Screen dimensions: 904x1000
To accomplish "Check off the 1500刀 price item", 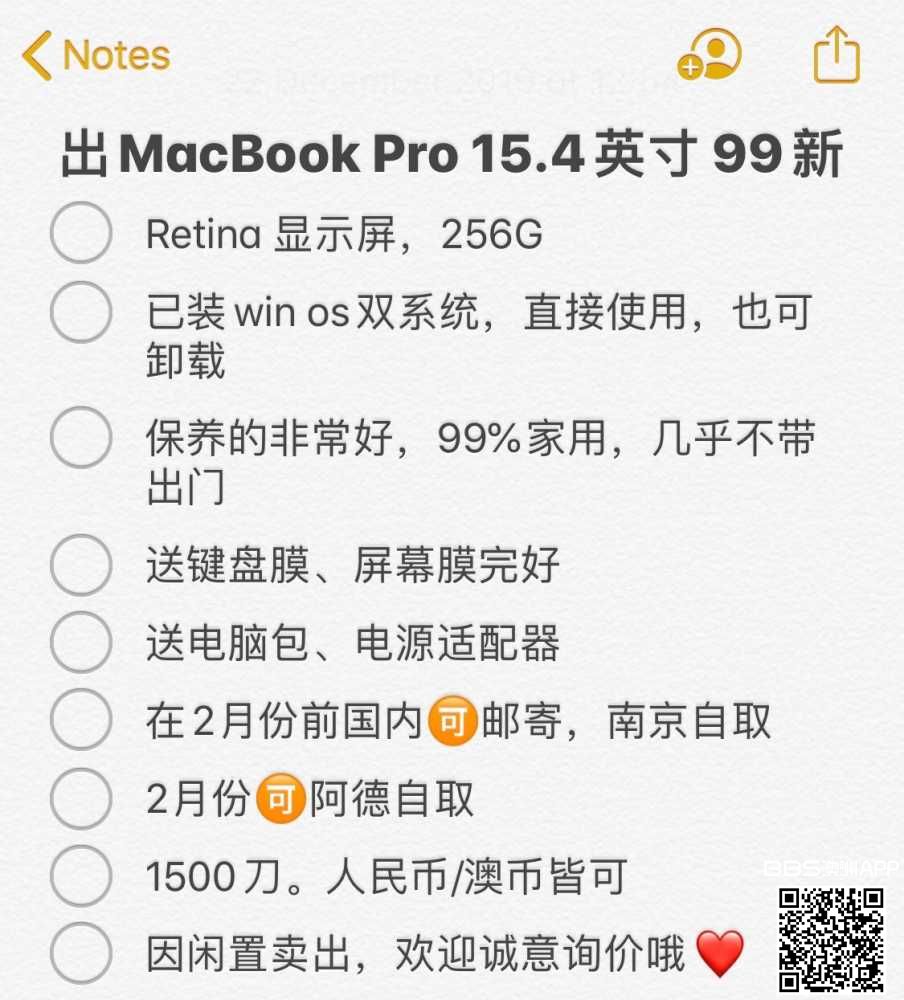I will 80,876.
